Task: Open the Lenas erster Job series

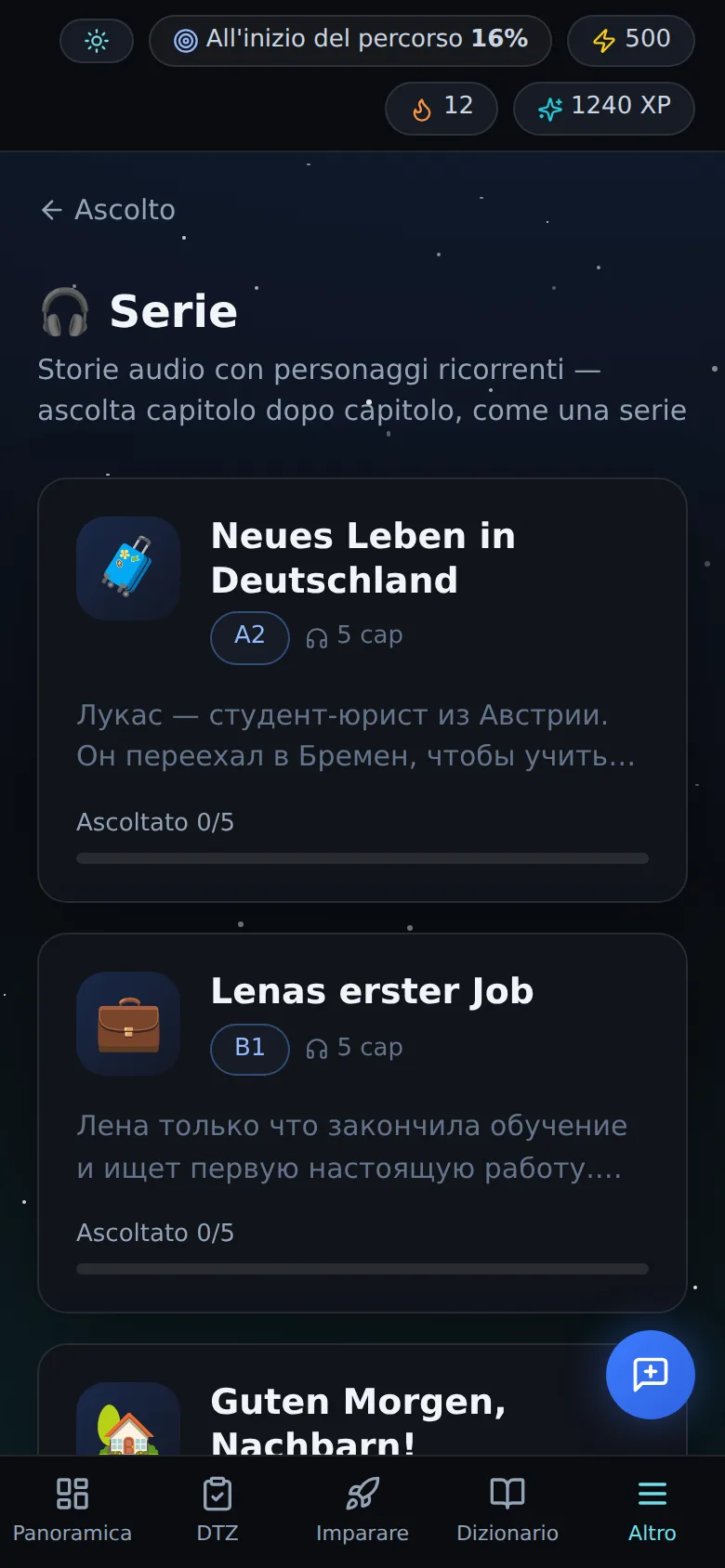Action: [362, 1123]
